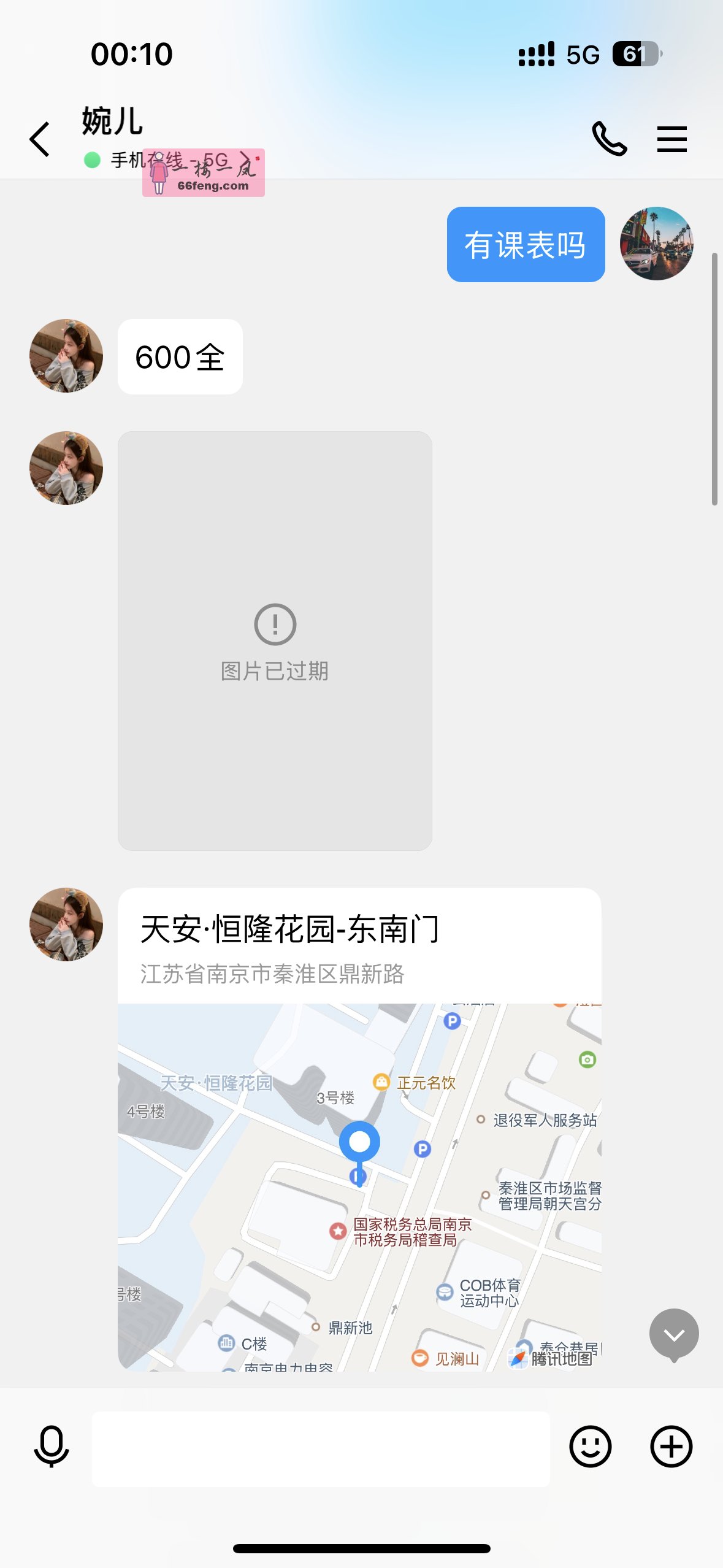723x1568 pixels.
Task: Tap 婉儿's avatar next to 600全 message
Action: (65, 356)
